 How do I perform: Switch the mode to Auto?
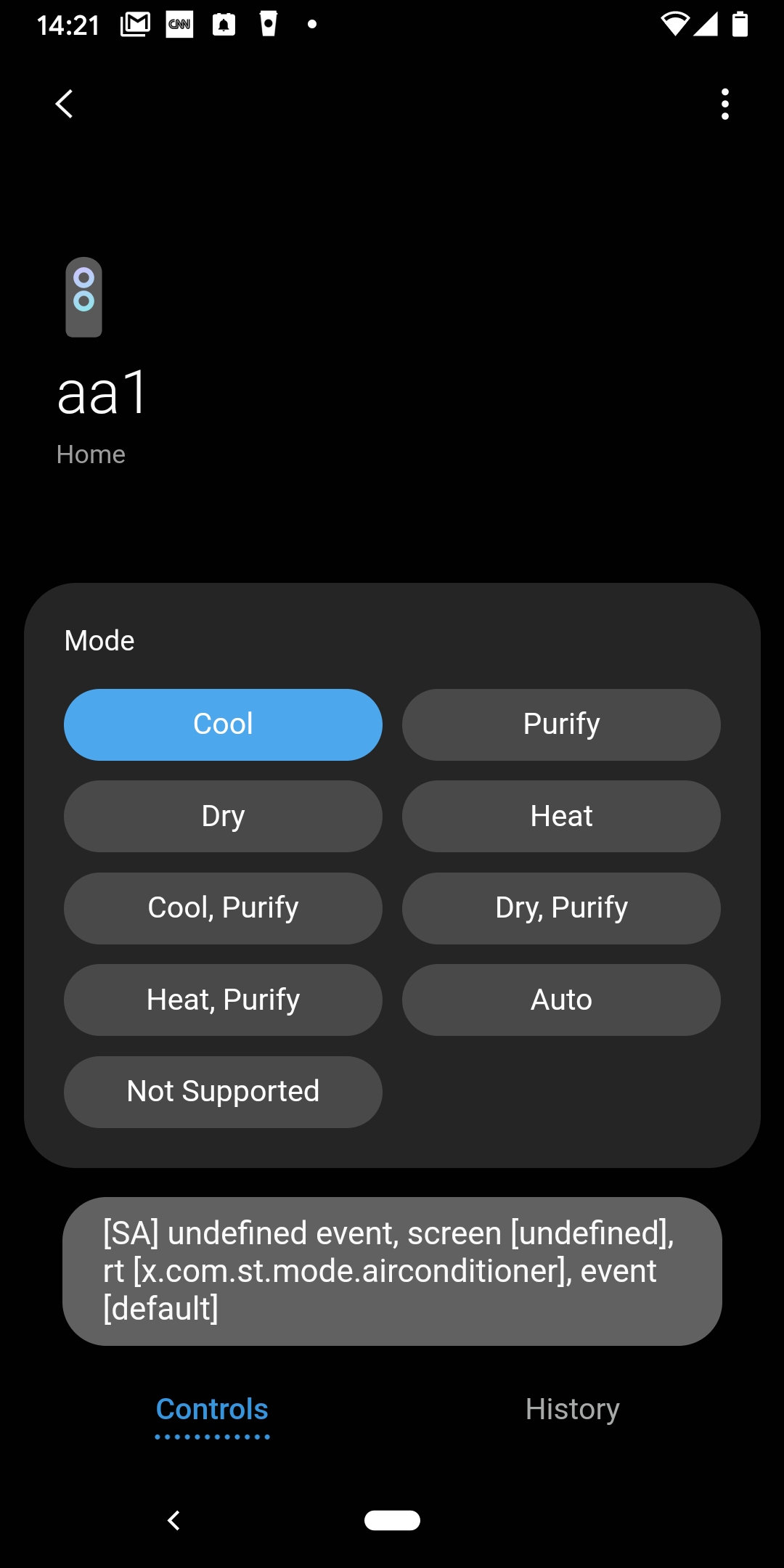pos(561,1000)
